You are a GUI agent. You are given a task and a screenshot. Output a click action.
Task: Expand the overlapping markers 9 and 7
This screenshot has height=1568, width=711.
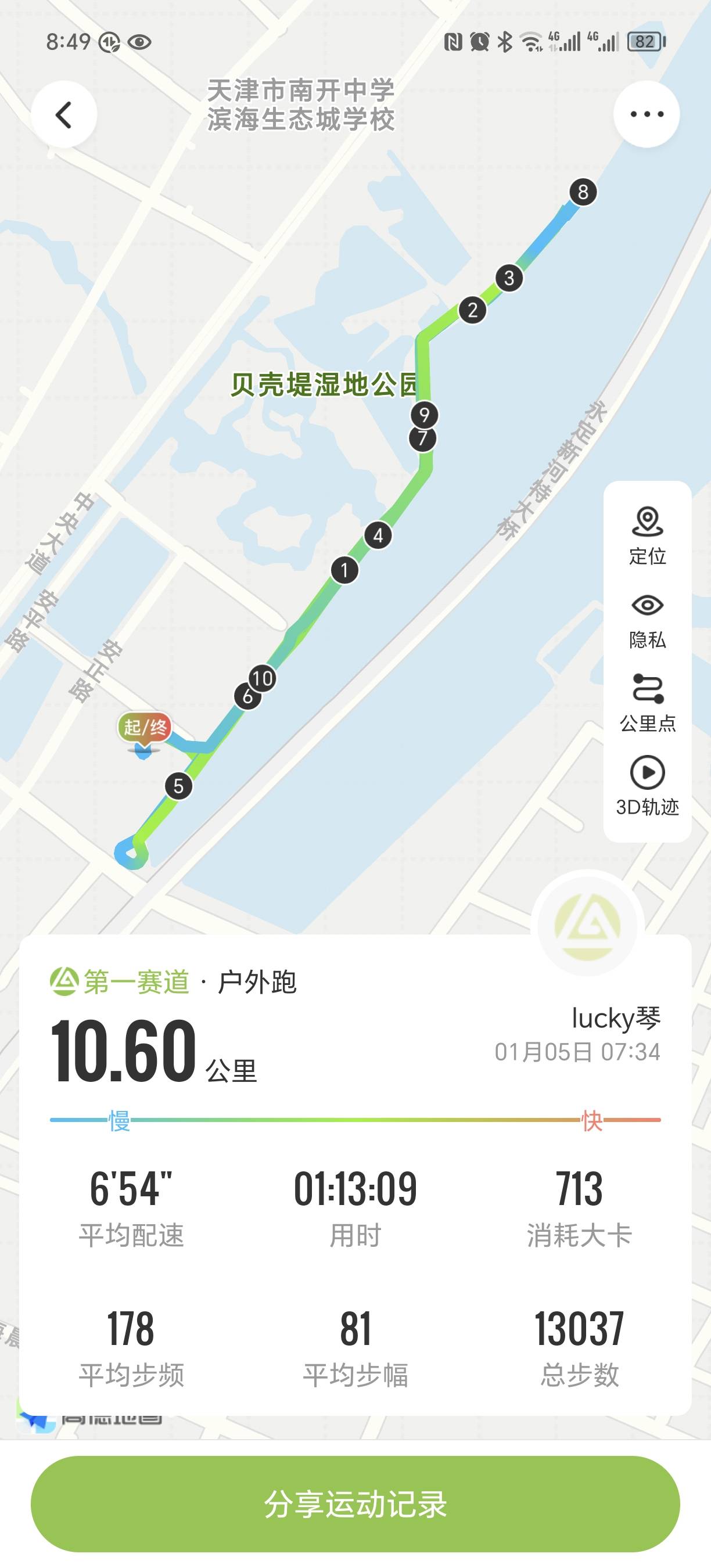pyautogui.click(x=423, y=426)
